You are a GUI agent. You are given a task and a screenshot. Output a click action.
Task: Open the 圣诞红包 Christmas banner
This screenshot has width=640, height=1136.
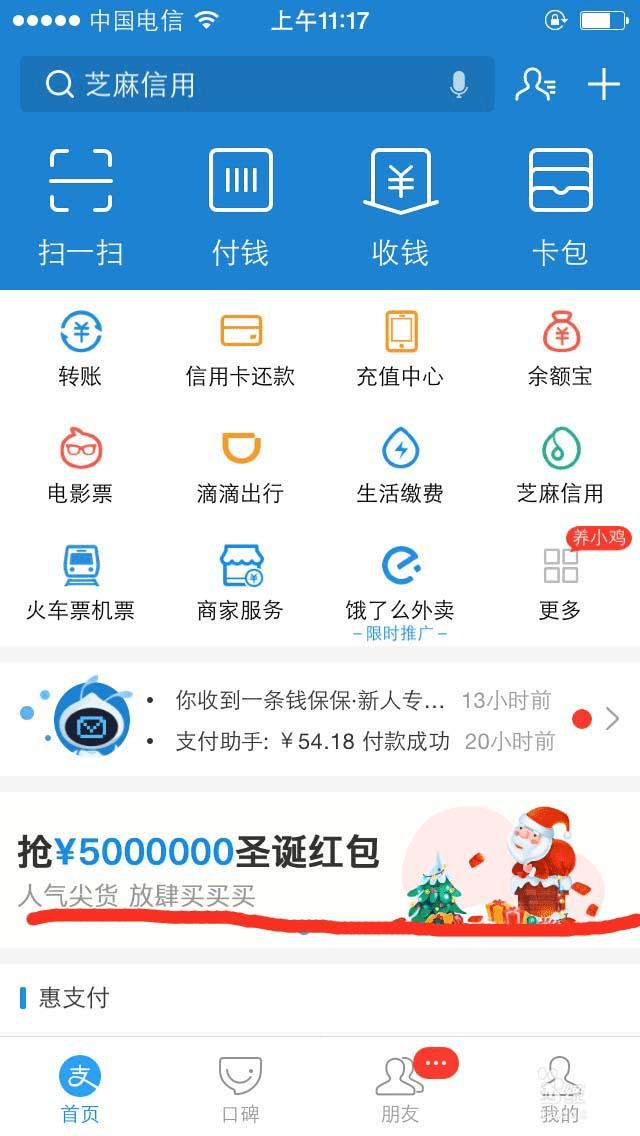320,868
